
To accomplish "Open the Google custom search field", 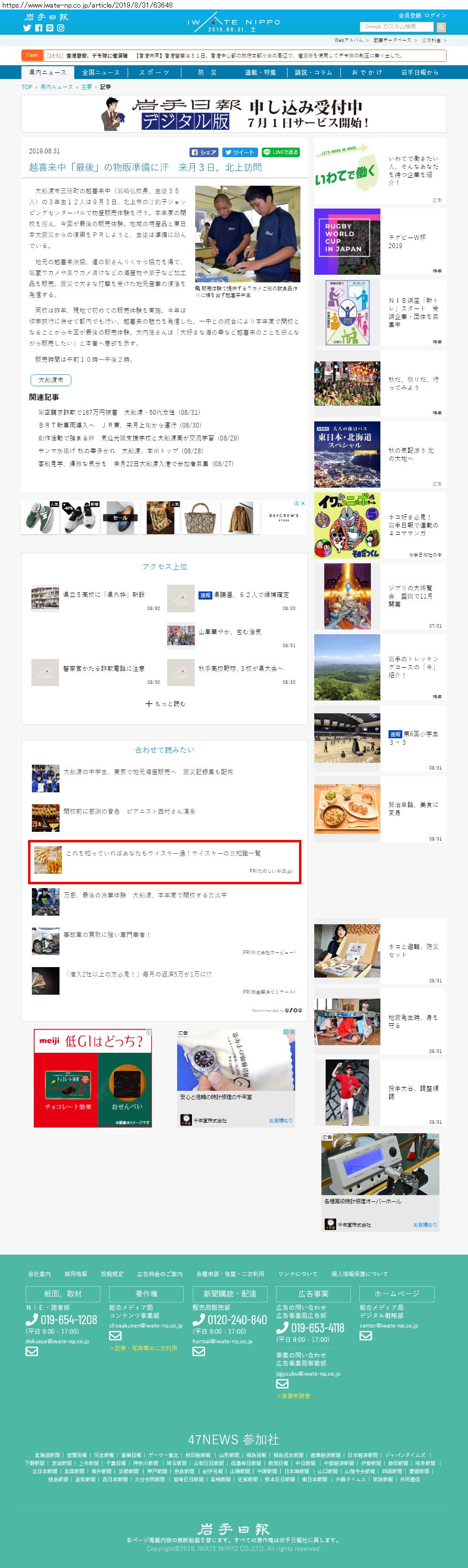I will pyautogui.click(x=396, y=27).
